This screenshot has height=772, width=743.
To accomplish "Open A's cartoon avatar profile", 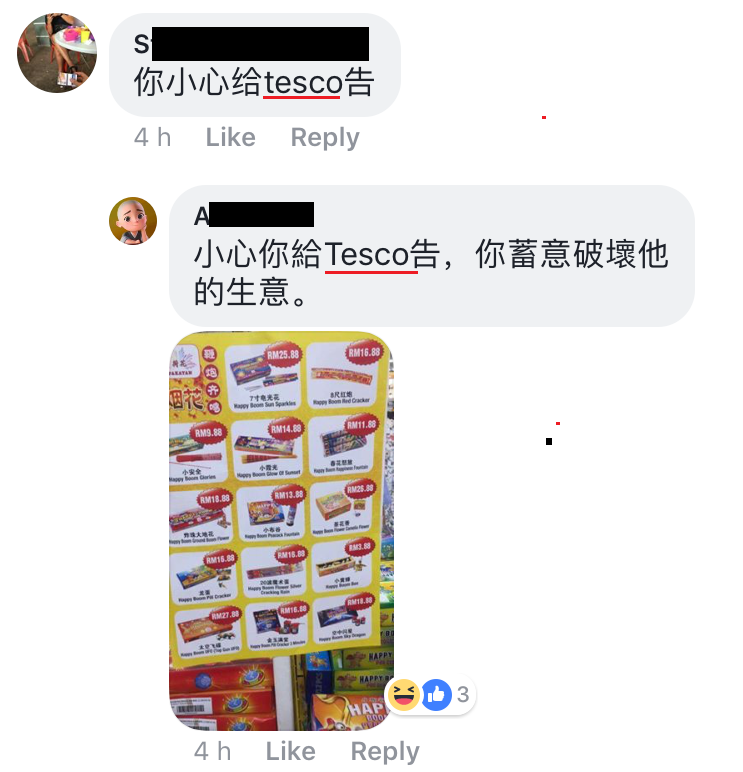I will pyautogui.click(x=133, y=221).
